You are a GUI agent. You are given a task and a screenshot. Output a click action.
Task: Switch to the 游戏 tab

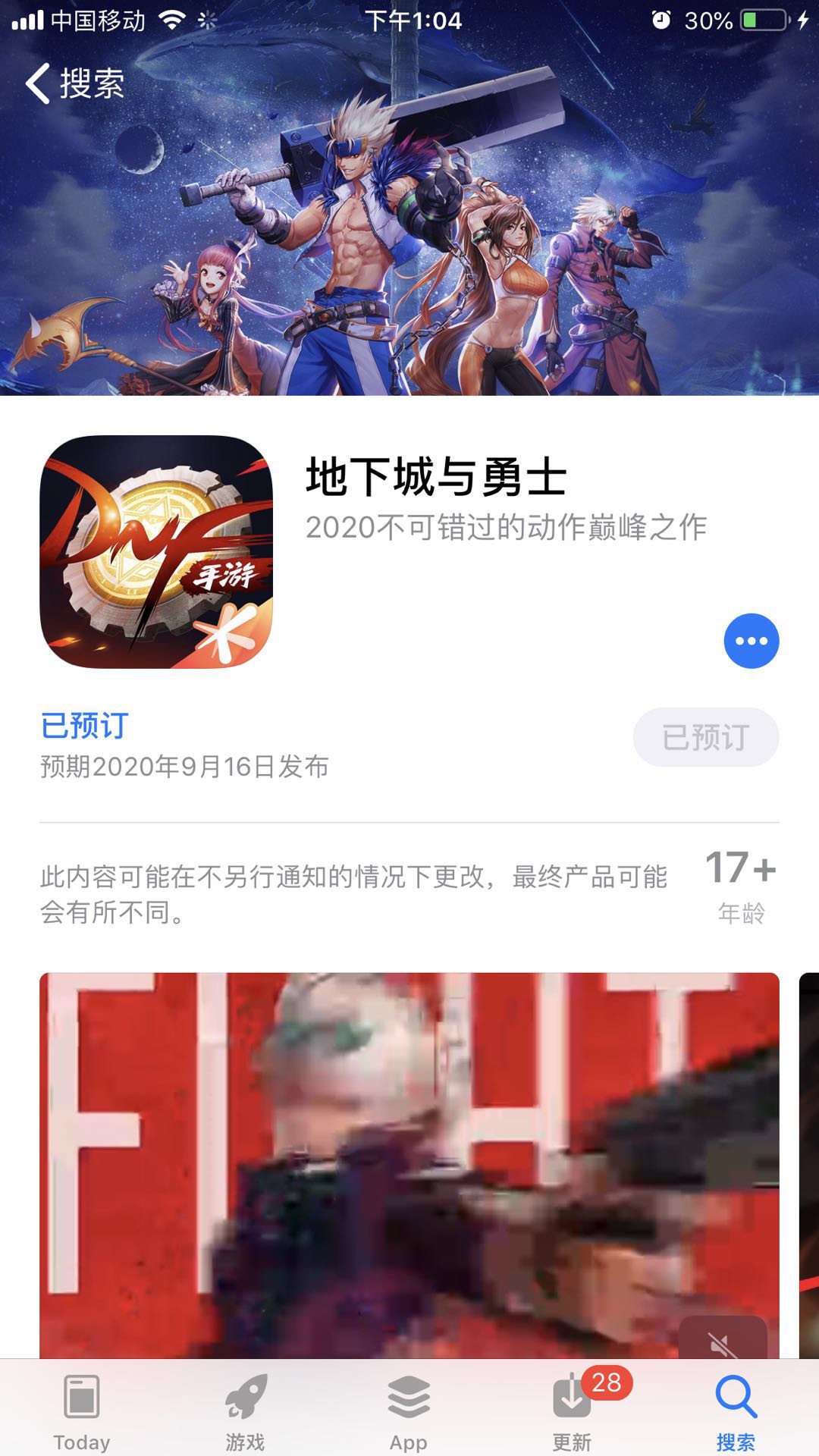pyautogui.click(x=245, y=1412)
